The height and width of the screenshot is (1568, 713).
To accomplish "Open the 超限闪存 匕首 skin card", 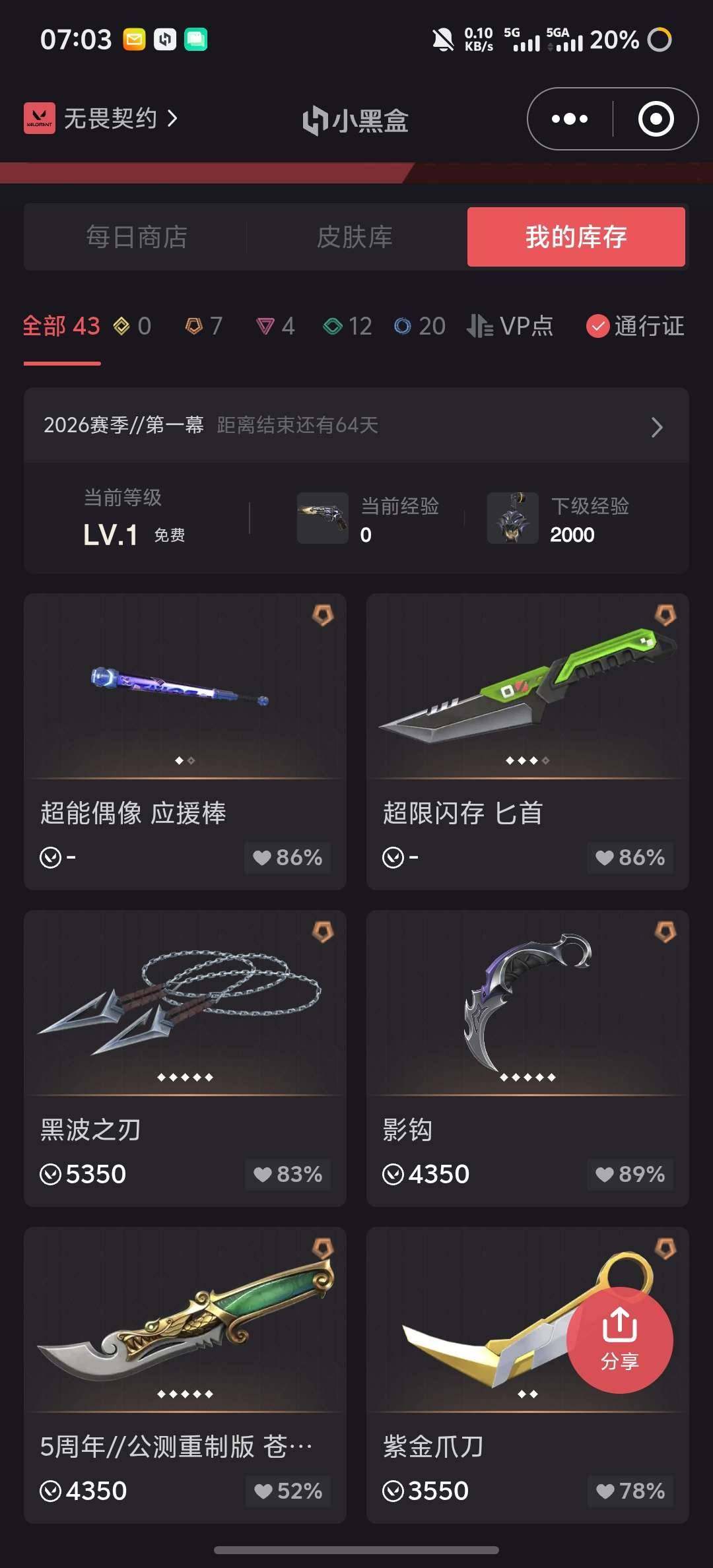I will tap(527, 740).
